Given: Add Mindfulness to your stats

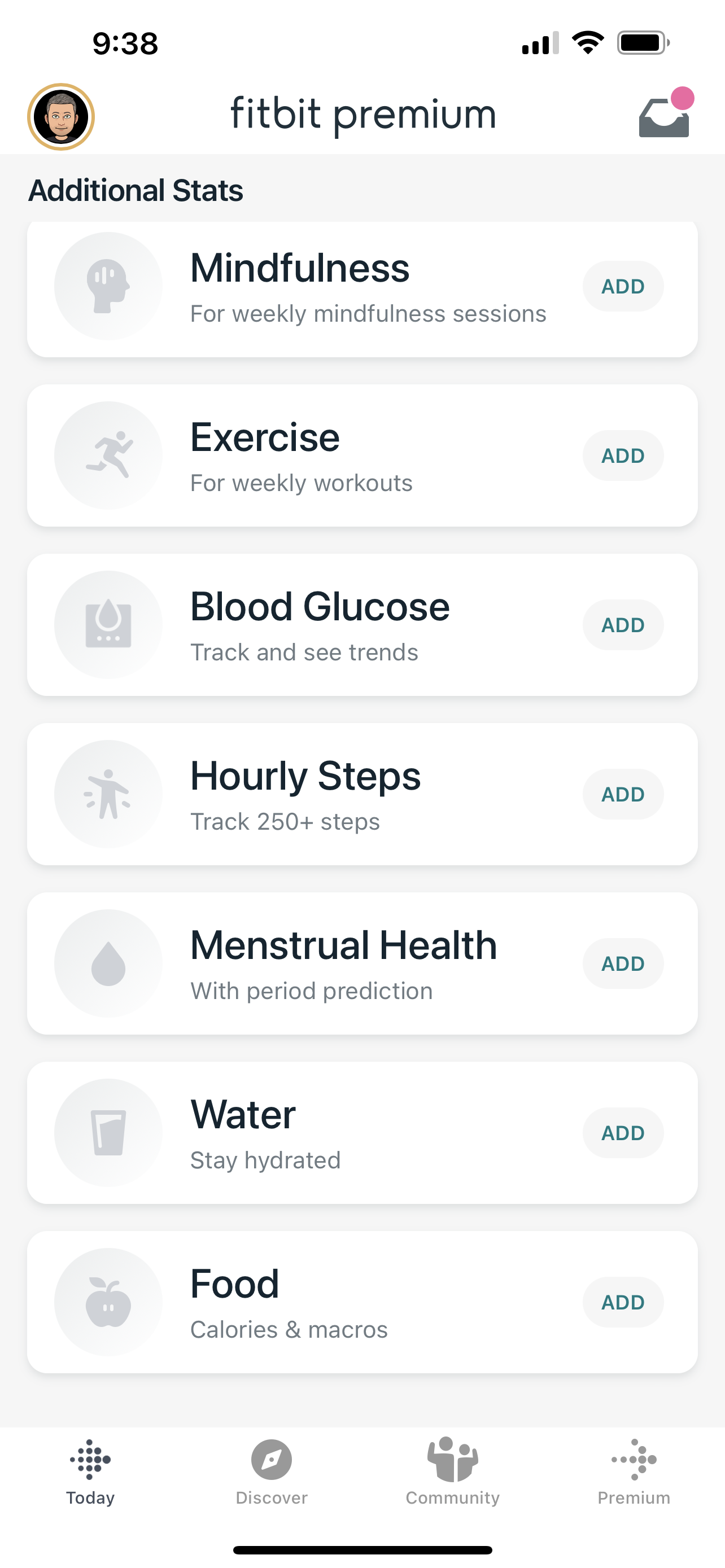Looking at the screenshot, I should point(623,286).
